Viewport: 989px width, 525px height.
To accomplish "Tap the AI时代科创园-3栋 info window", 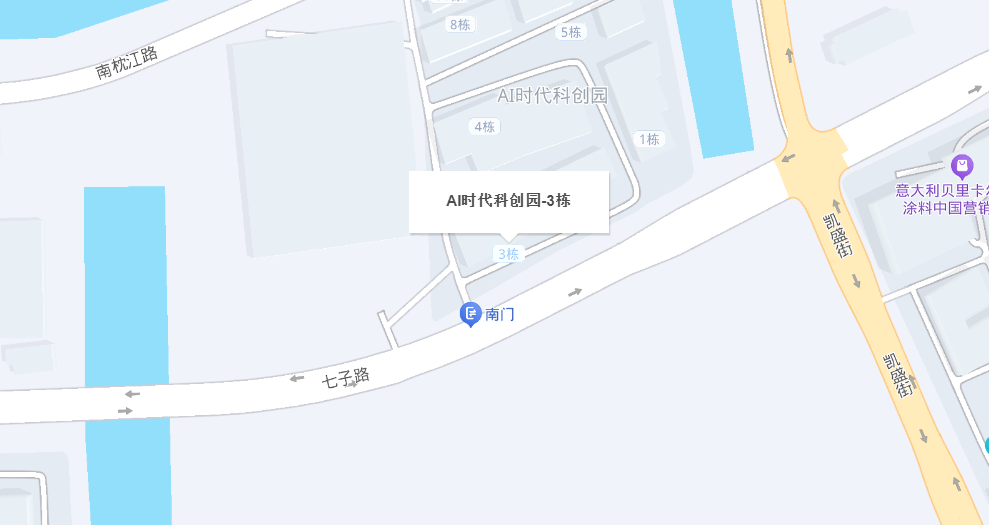I will click(508, 201).
